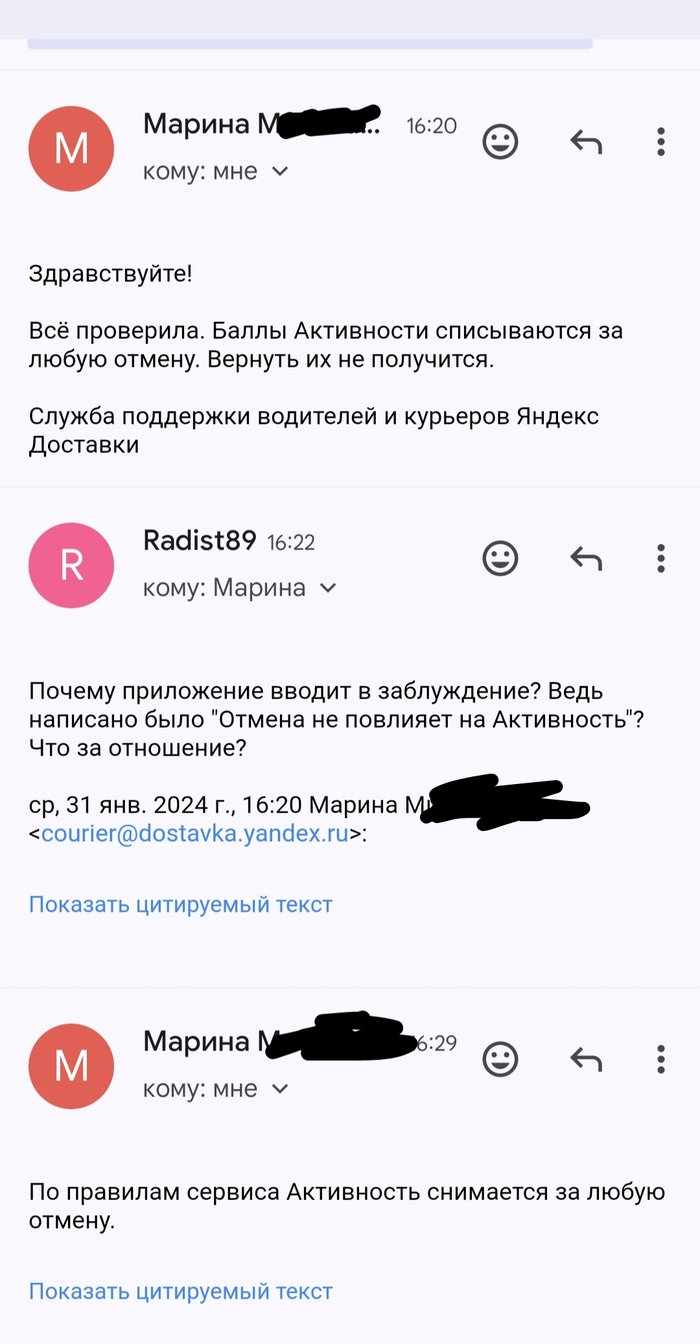
Task: Open the courier@dostavka.yandex.ru email link
Action: pyautogui.click(x=194, y=833)
